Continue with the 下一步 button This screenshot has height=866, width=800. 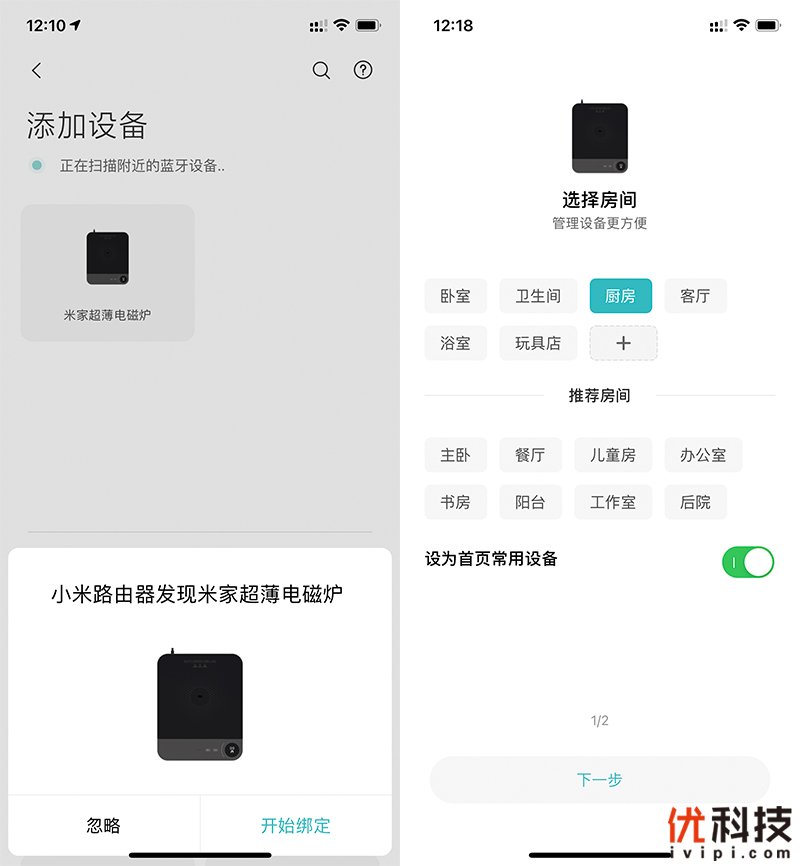coord(600,779)
